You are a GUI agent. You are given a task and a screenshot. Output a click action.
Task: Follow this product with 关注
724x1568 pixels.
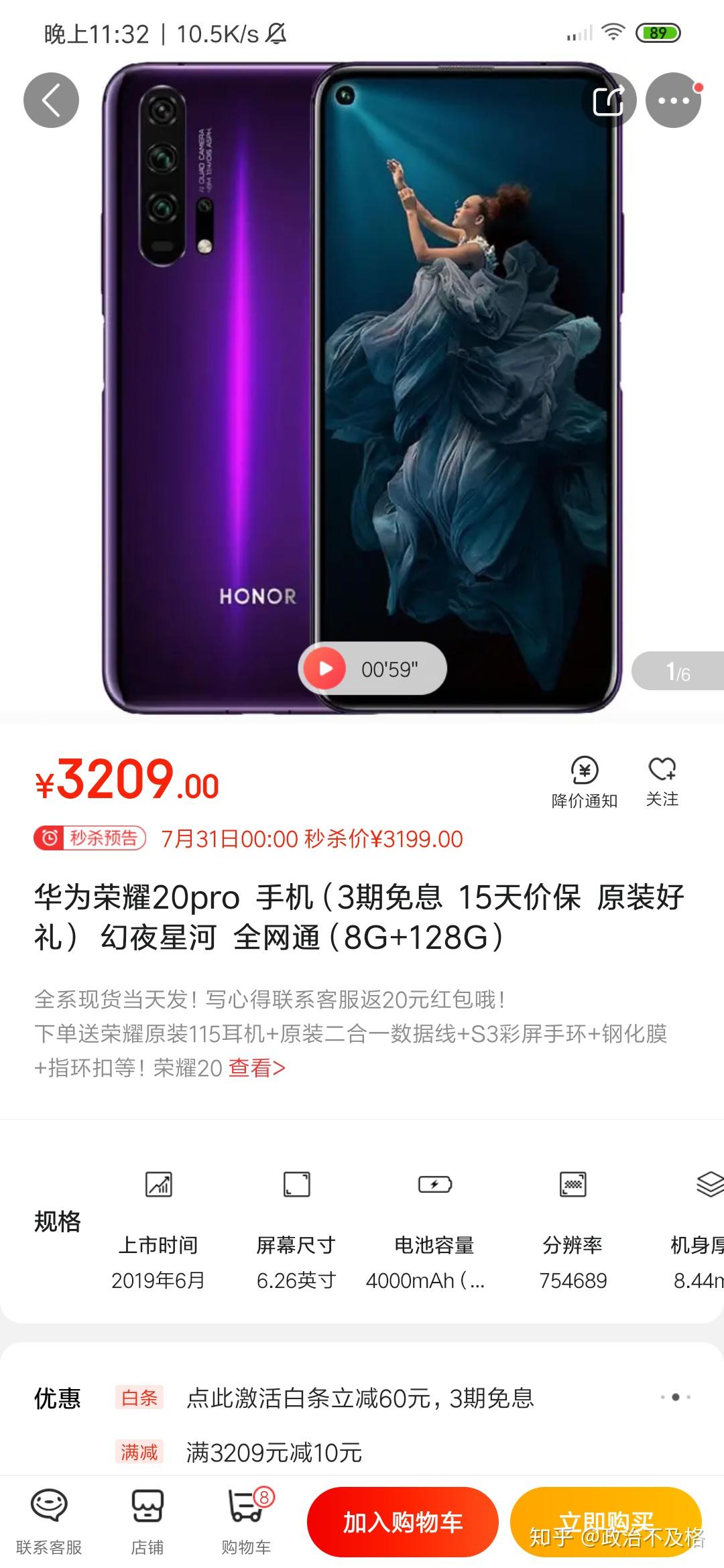662,781
